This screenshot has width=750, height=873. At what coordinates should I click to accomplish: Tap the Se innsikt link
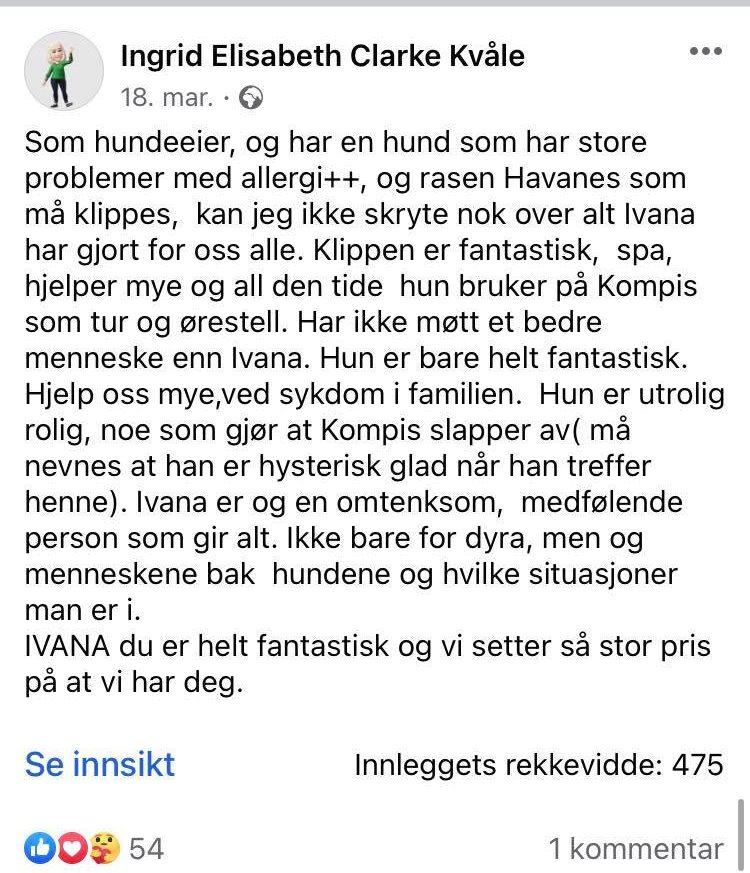click(100, 765)
